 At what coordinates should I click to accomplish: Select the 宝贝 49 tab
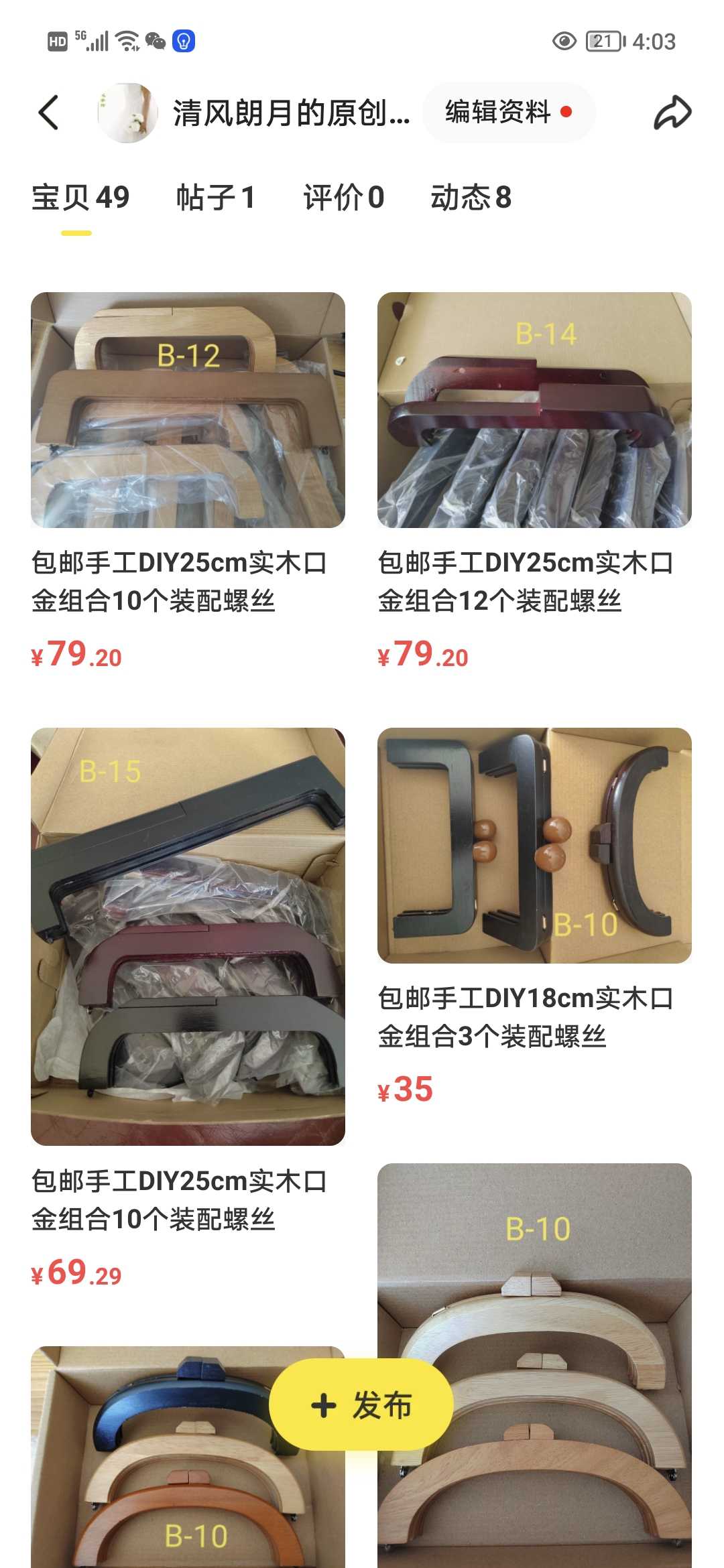click(x=80, y=198)
